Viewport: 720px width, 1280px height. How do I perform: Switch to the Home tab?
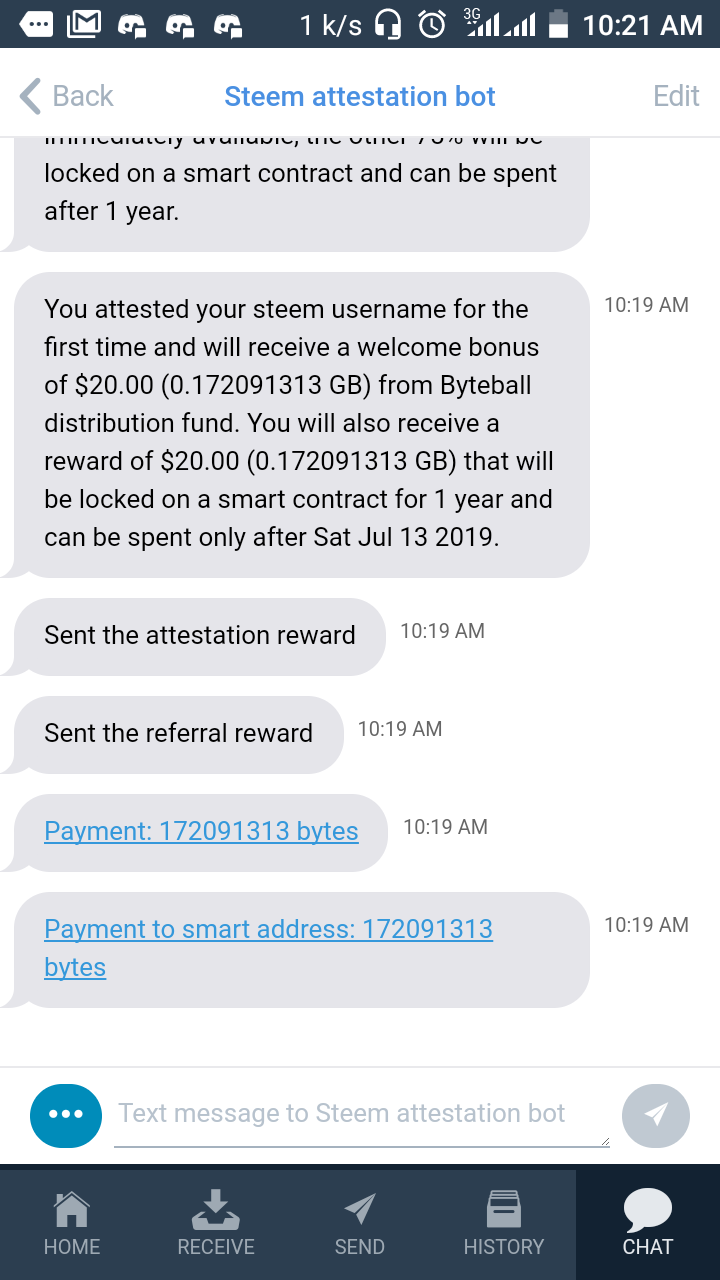tap(72, 1224)
